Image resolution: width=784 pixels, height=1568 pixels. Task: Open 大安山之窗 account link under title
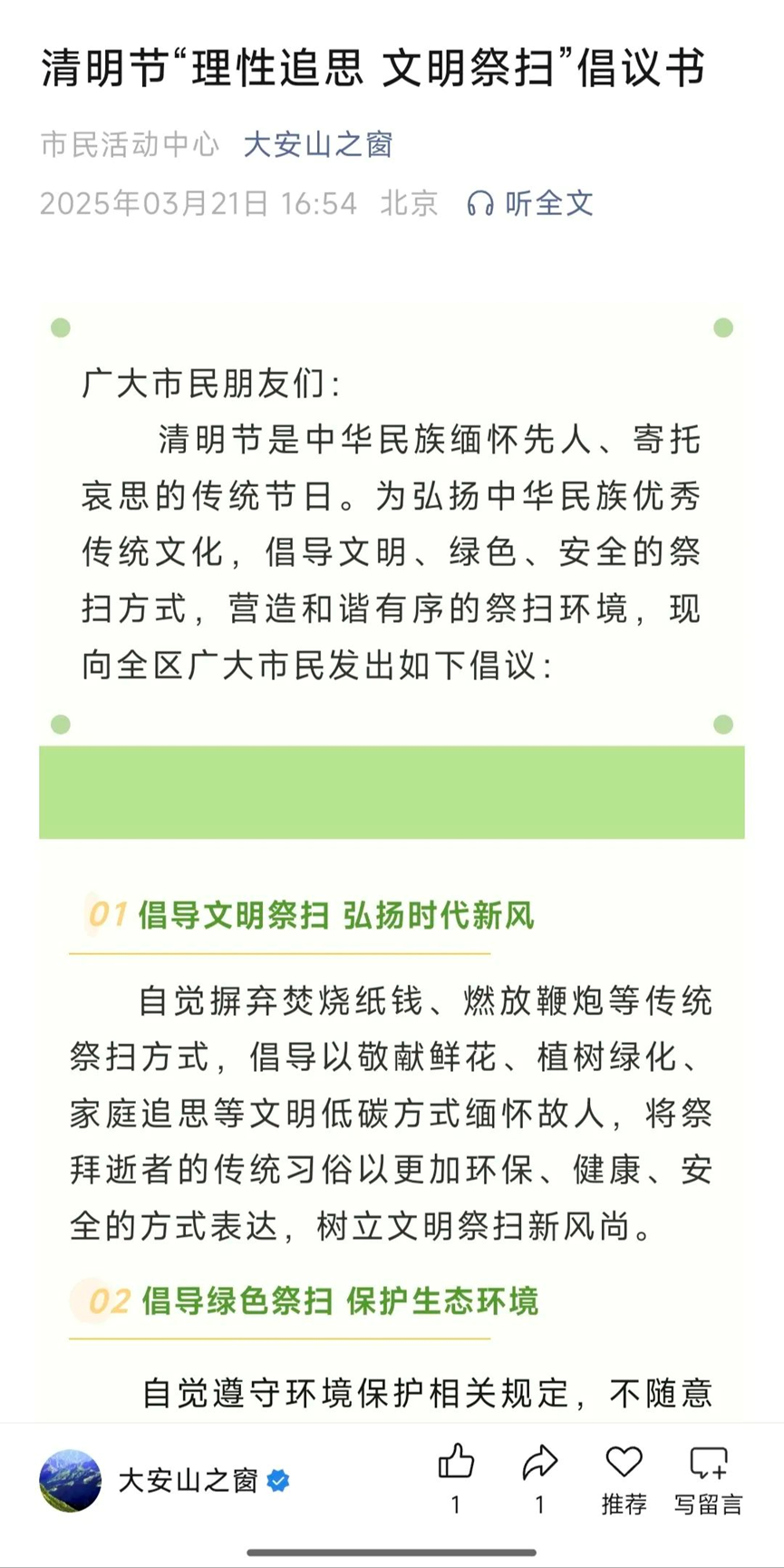317,144
